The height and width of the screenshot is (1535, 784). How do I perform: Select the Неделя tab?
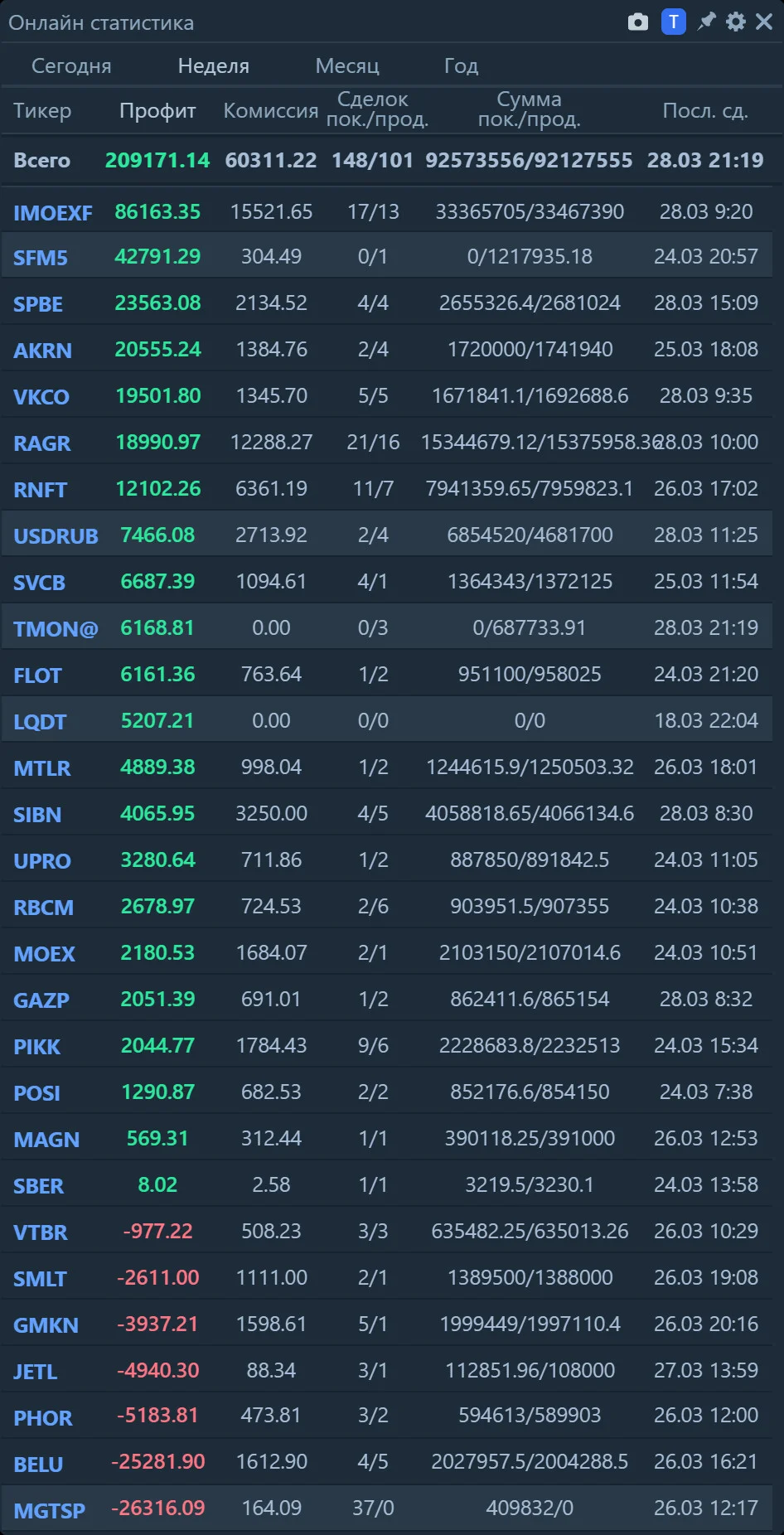tap(214, 65)
